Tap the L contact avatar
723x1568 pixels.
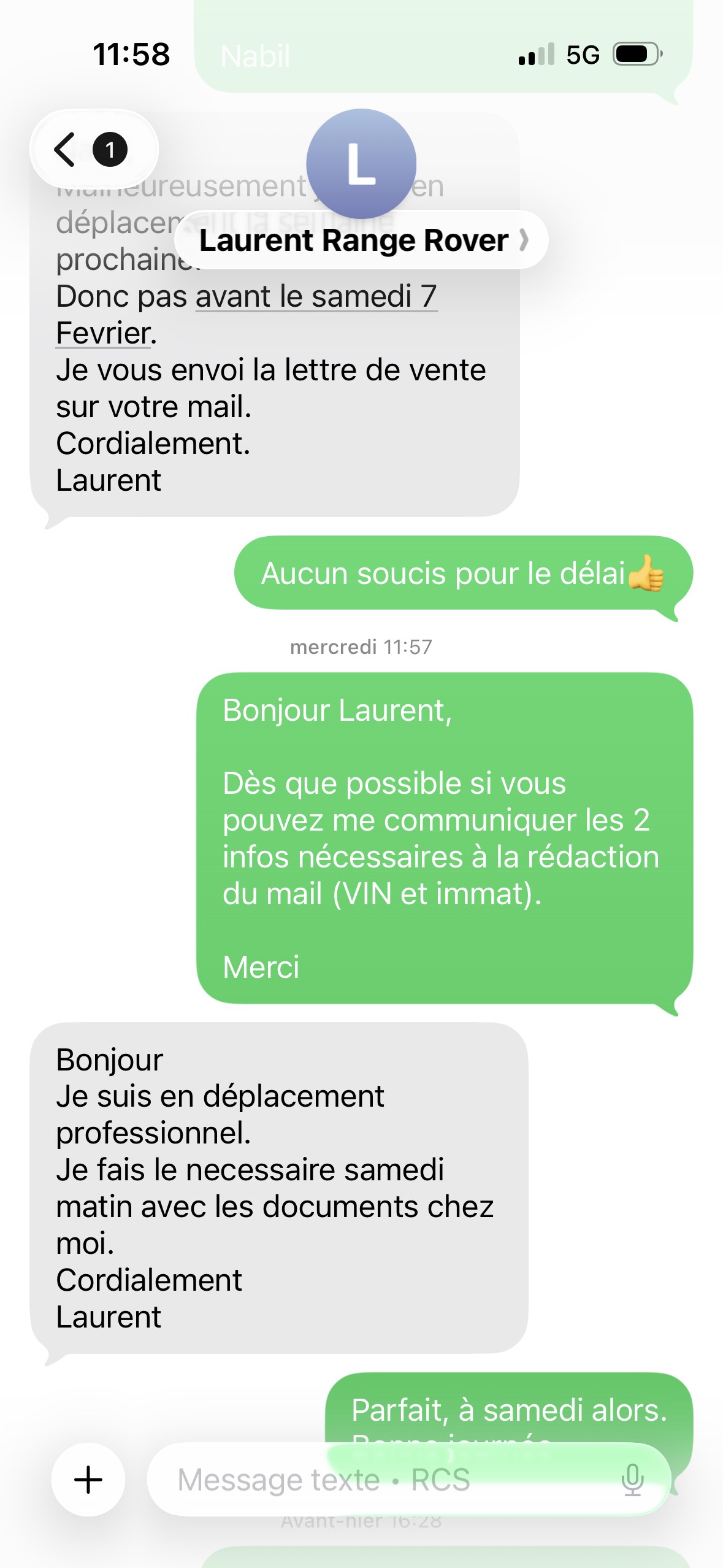click(x=361, y=163)
